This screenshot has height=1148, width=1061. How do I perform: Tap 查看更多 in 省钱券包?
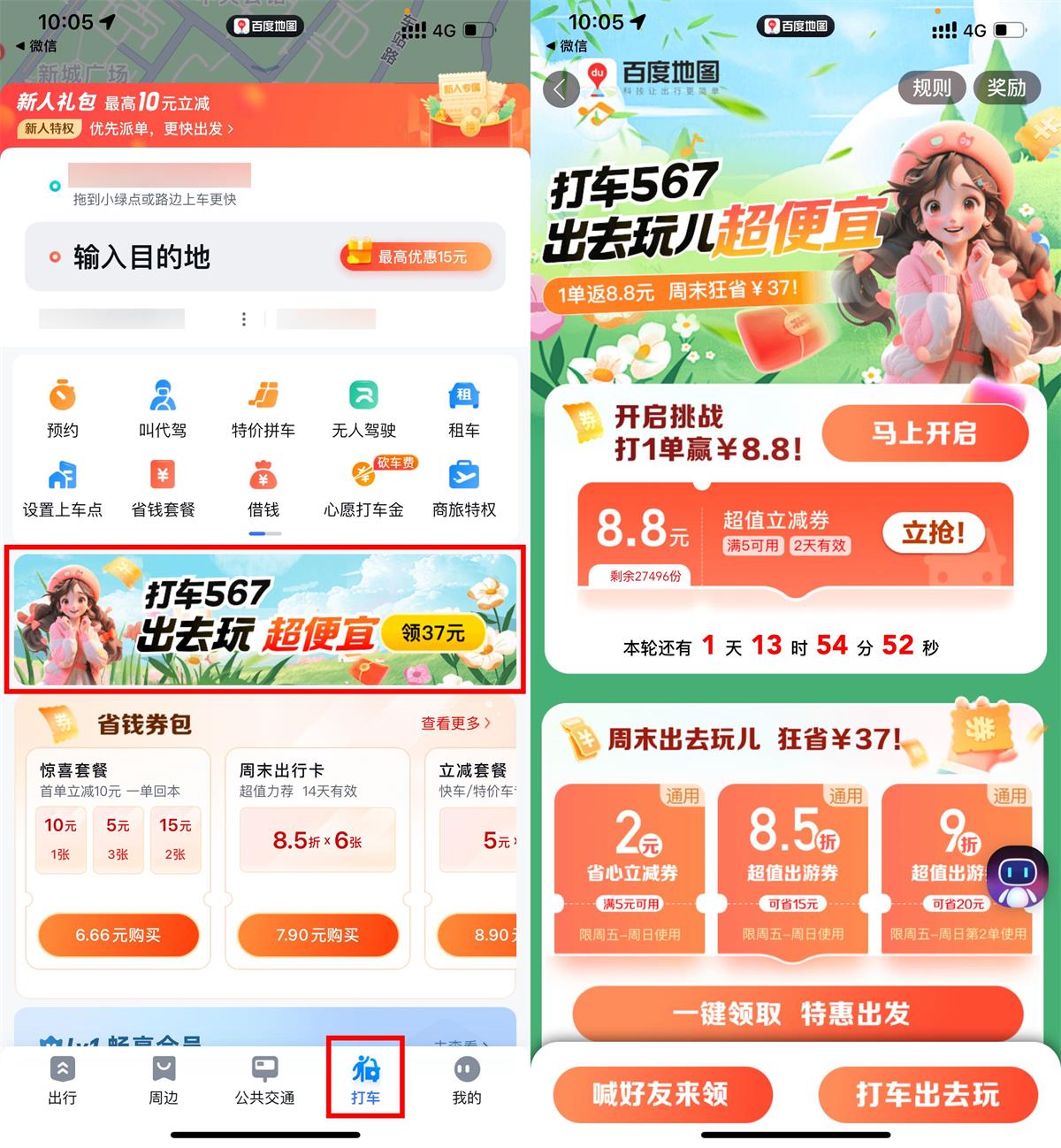click(x=455, y=723)
